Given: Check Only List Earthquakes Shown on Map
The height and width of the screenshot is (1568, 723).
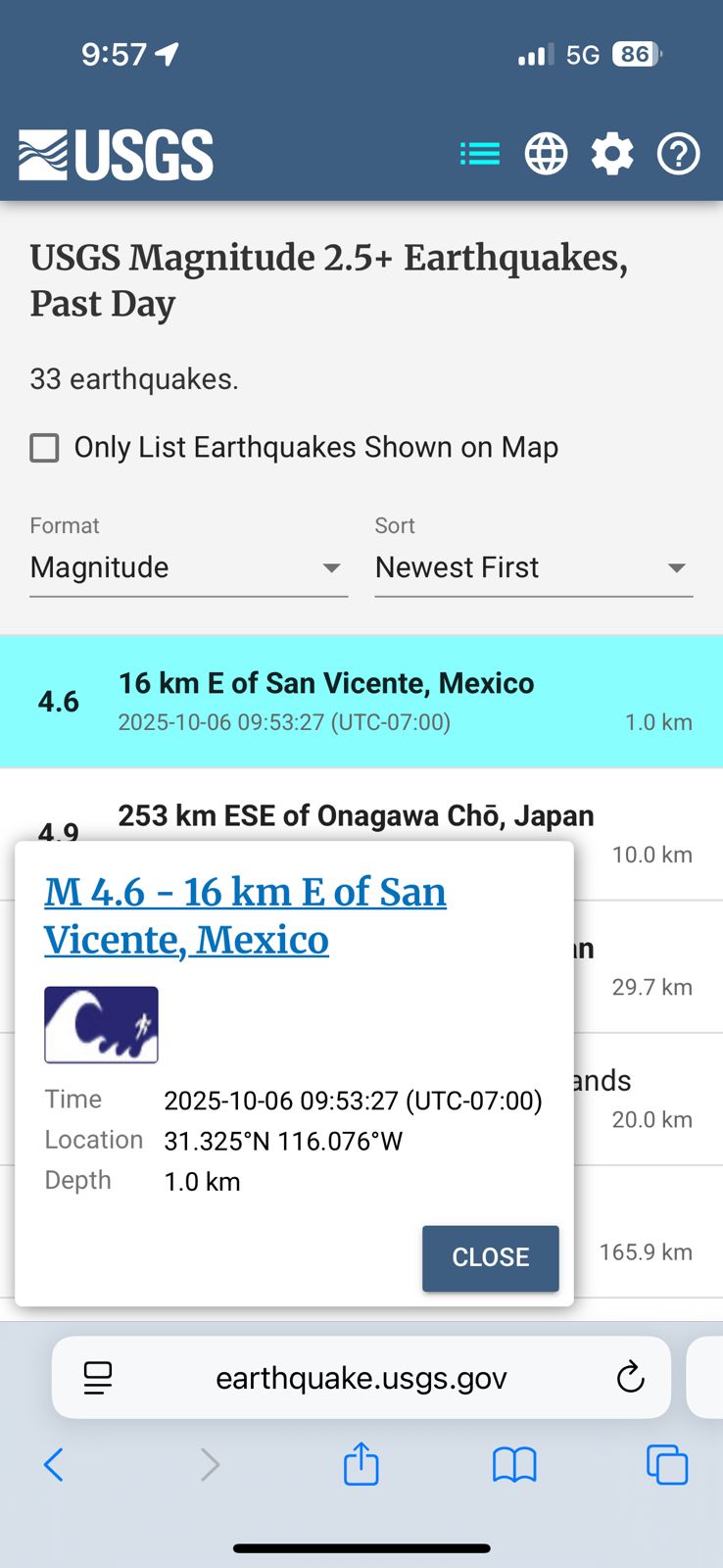Looking at the screenshot, I should tap(45, 448).
